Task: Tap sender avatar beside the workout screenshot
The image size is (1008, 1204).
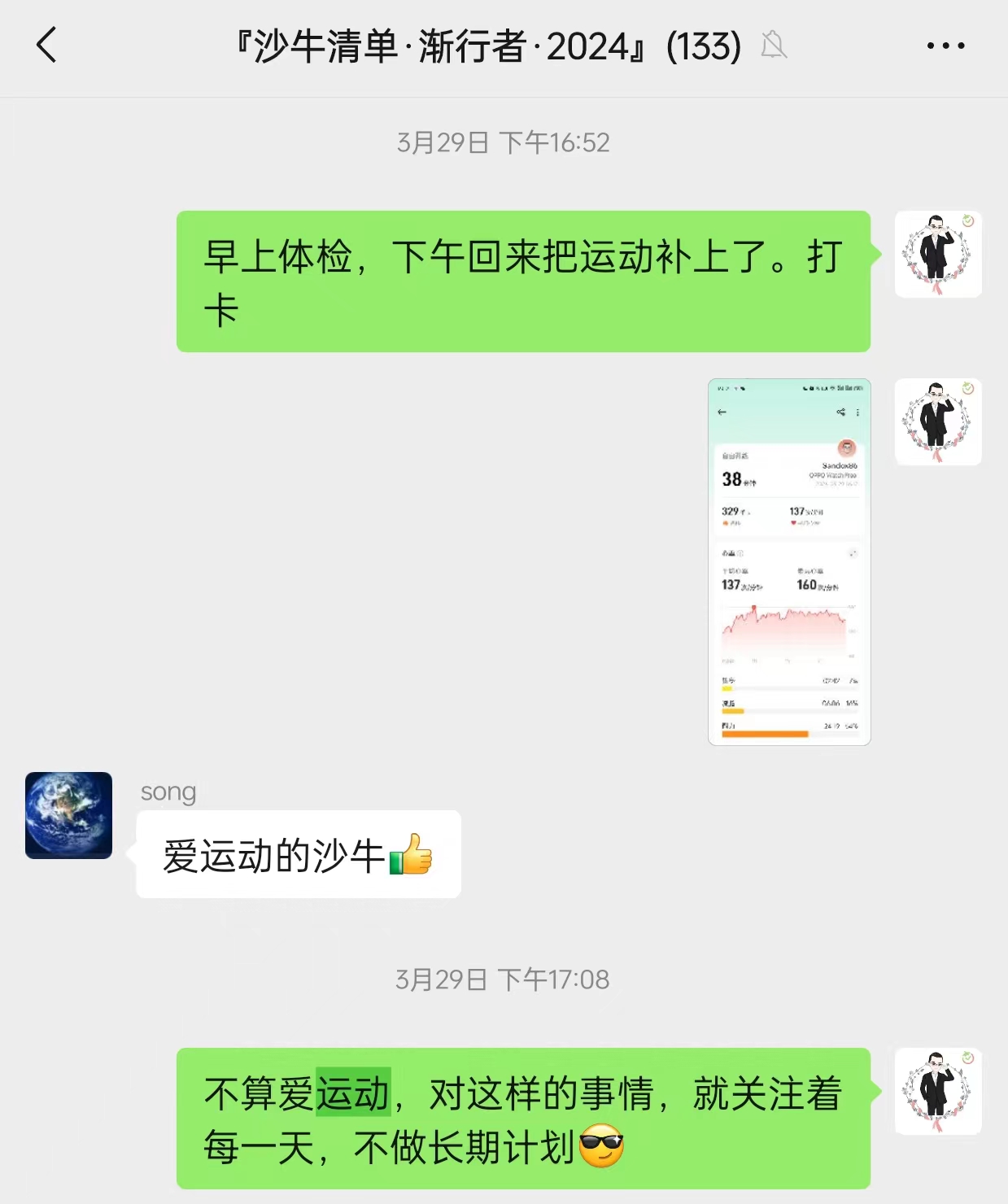Action: (x=937, y=422)
